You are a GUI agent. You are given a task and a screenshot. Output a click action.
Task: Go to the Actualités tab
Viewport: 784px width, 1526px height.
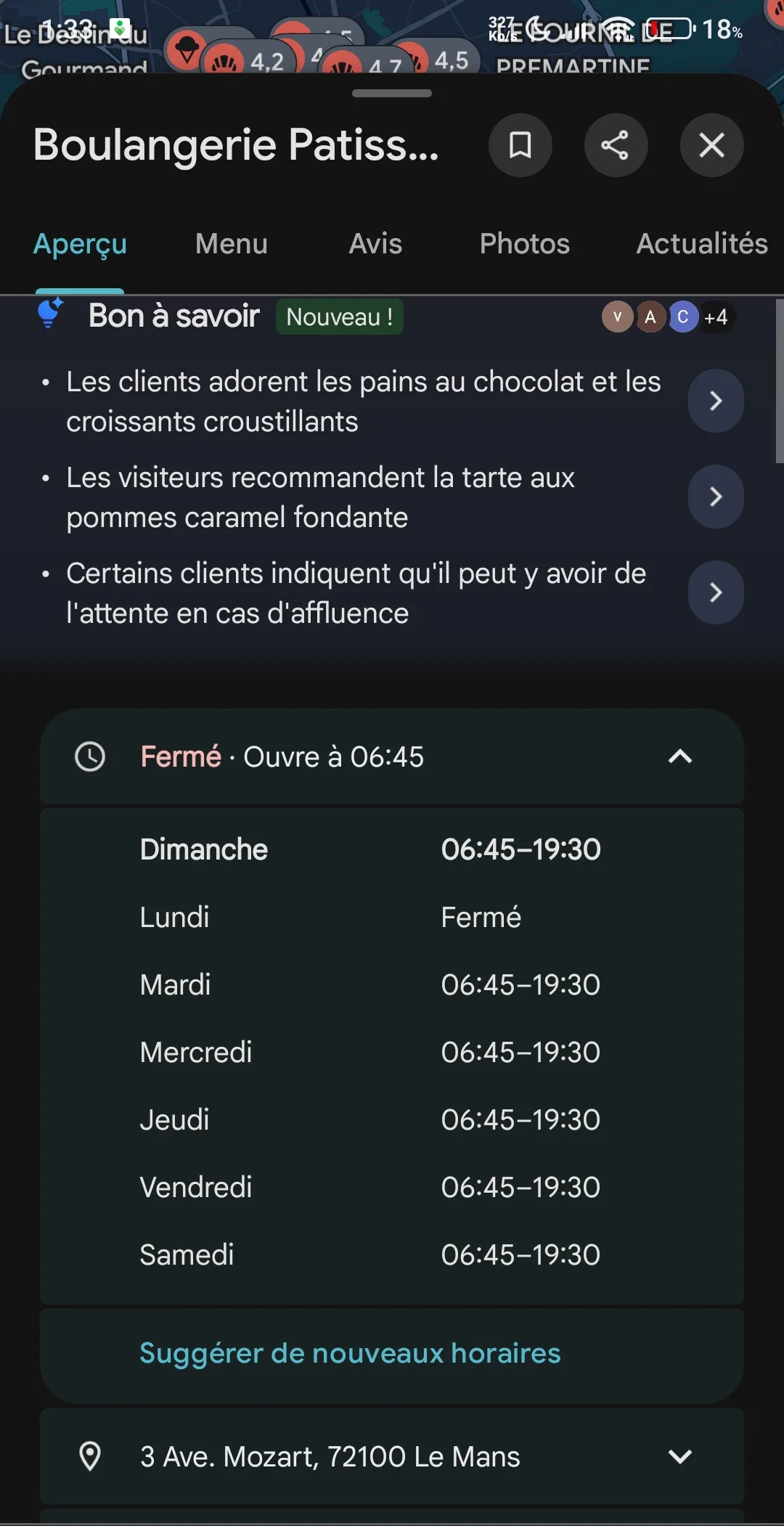702,244
